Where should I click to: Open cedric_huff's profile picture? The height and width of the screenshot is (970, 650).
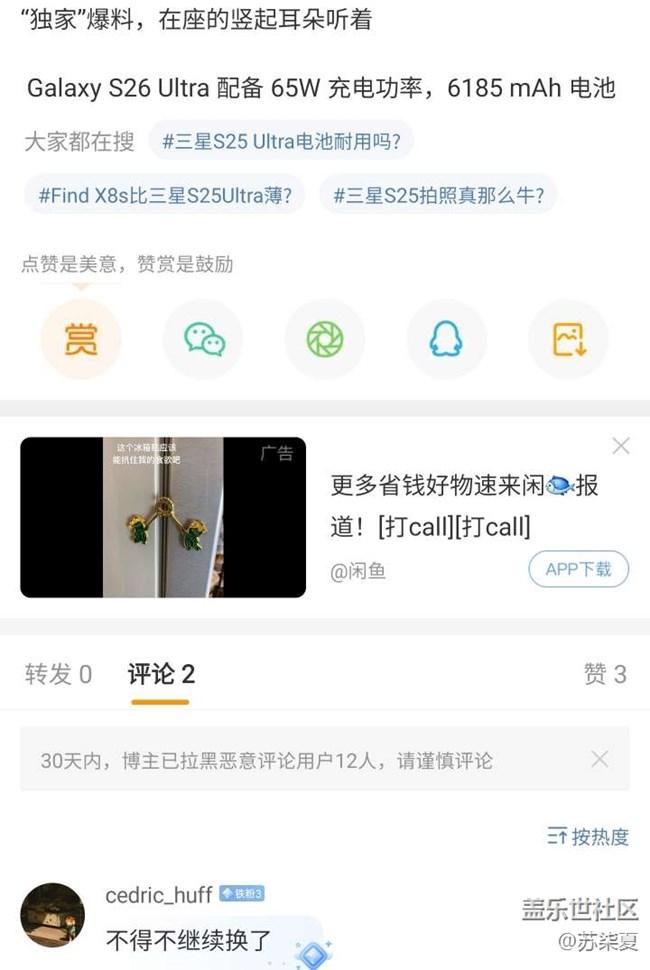[53, 915]
